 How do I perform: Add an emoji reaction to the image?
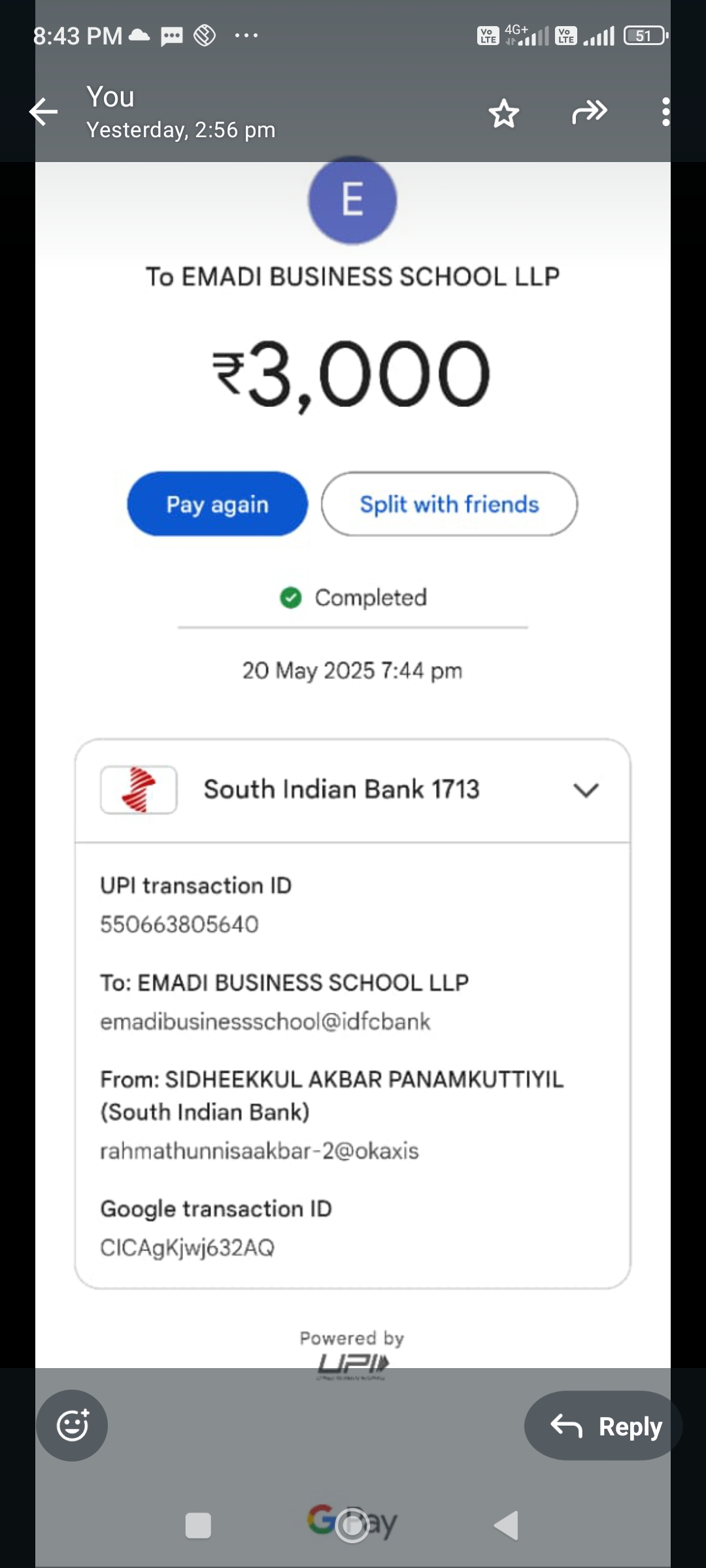coord(72,1425)
